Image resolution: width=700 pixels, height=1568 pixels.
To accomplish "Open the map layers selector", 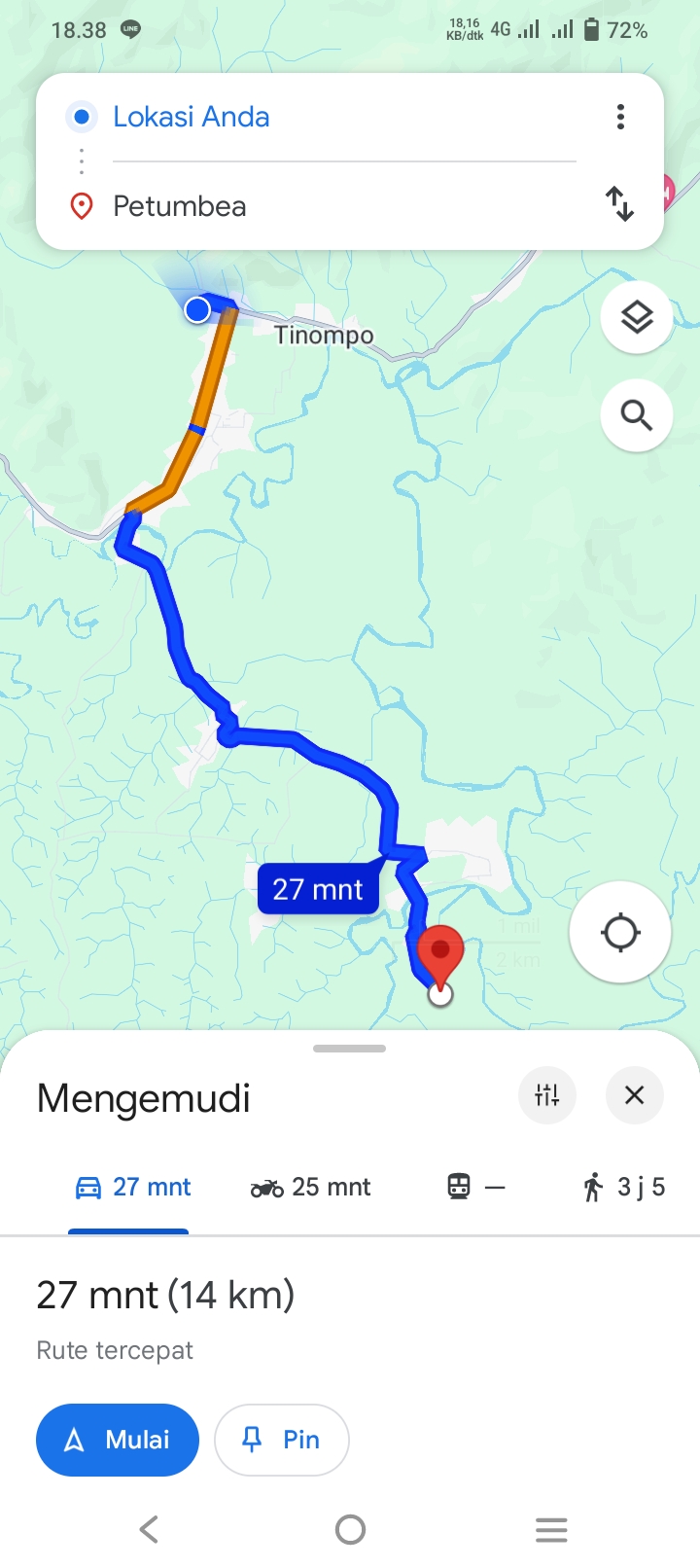I will tap(637, 317).
